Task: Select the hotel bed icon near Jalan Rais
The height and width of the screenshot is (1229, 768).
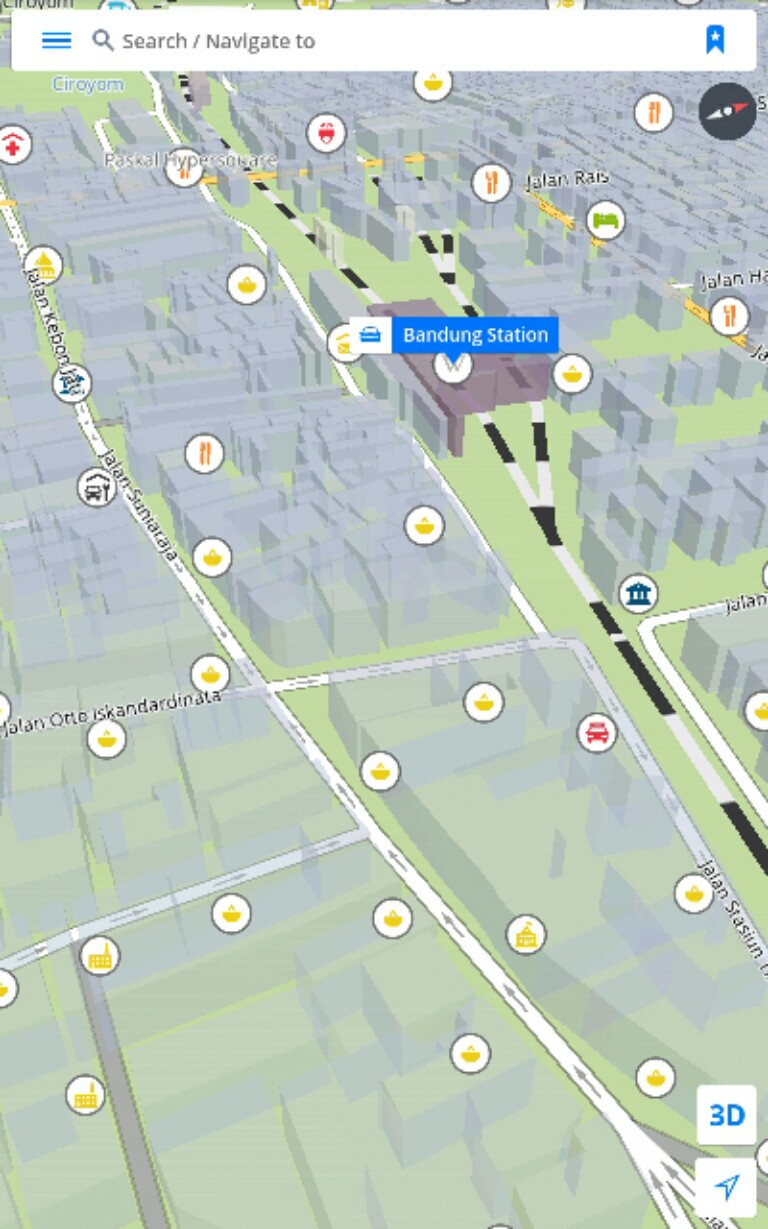Action: click(605, 219)
